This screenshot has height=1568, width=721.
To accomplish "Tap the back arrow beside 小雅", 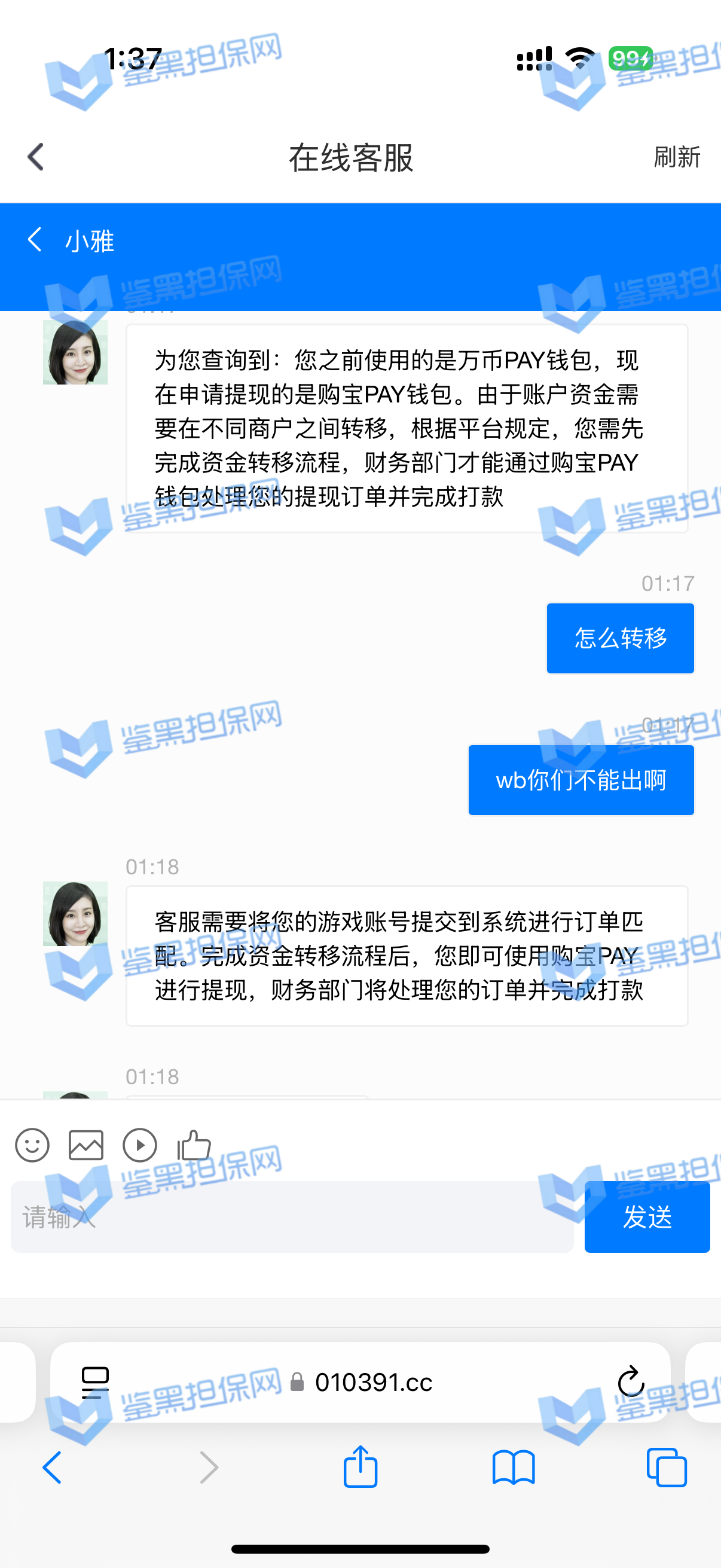I will click(x=35, y=240).
